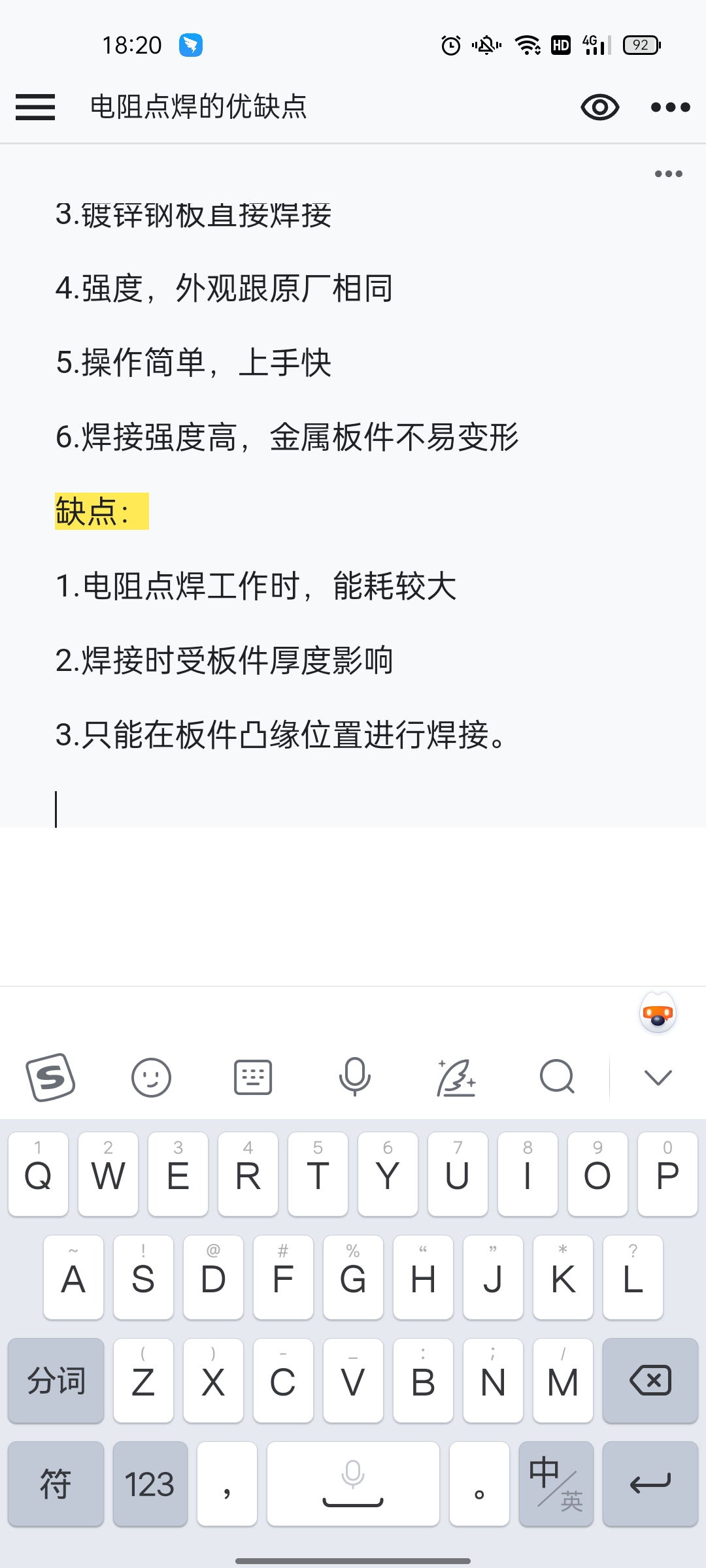Toggle note preview with the eye icon

[599, 107]
